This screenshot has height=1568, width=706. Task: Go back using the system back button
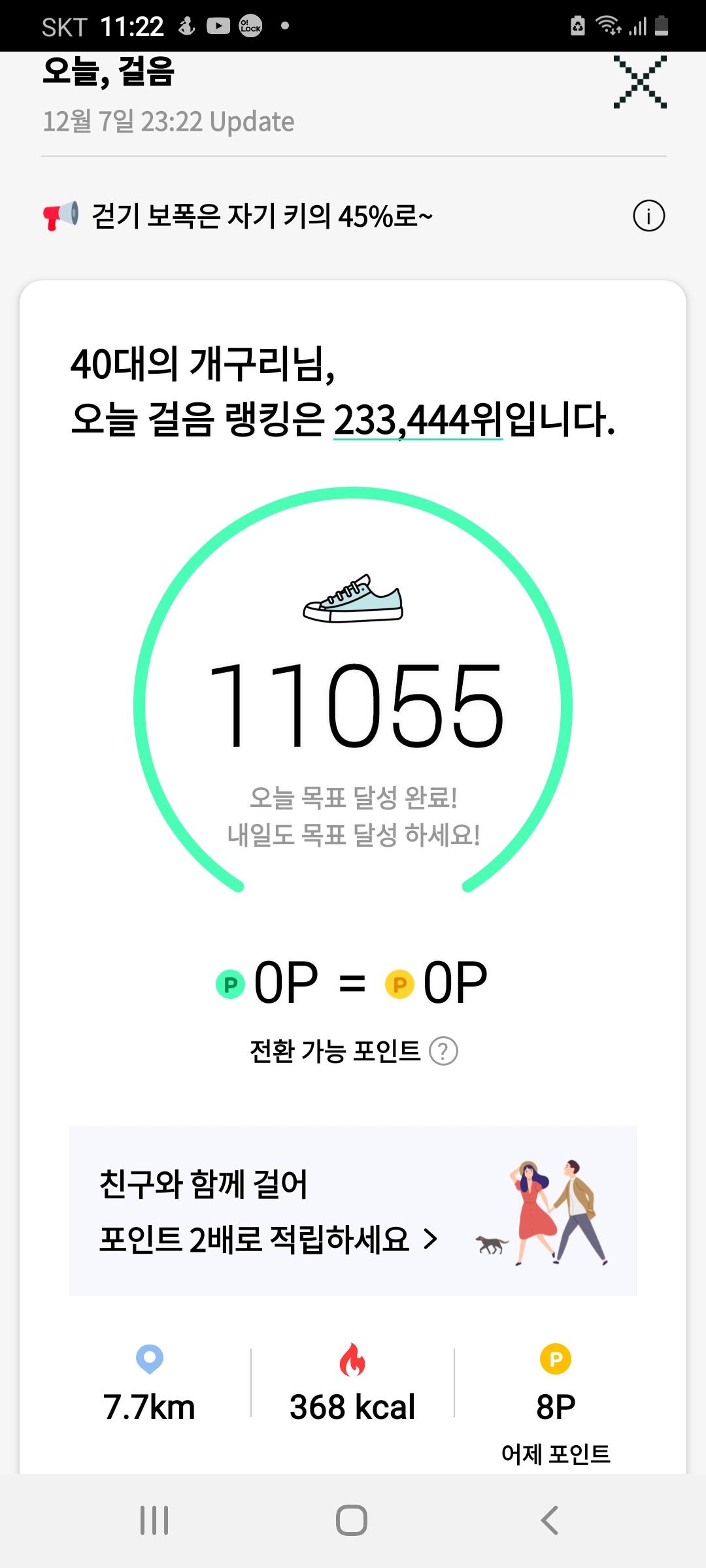click(550, 1520)
